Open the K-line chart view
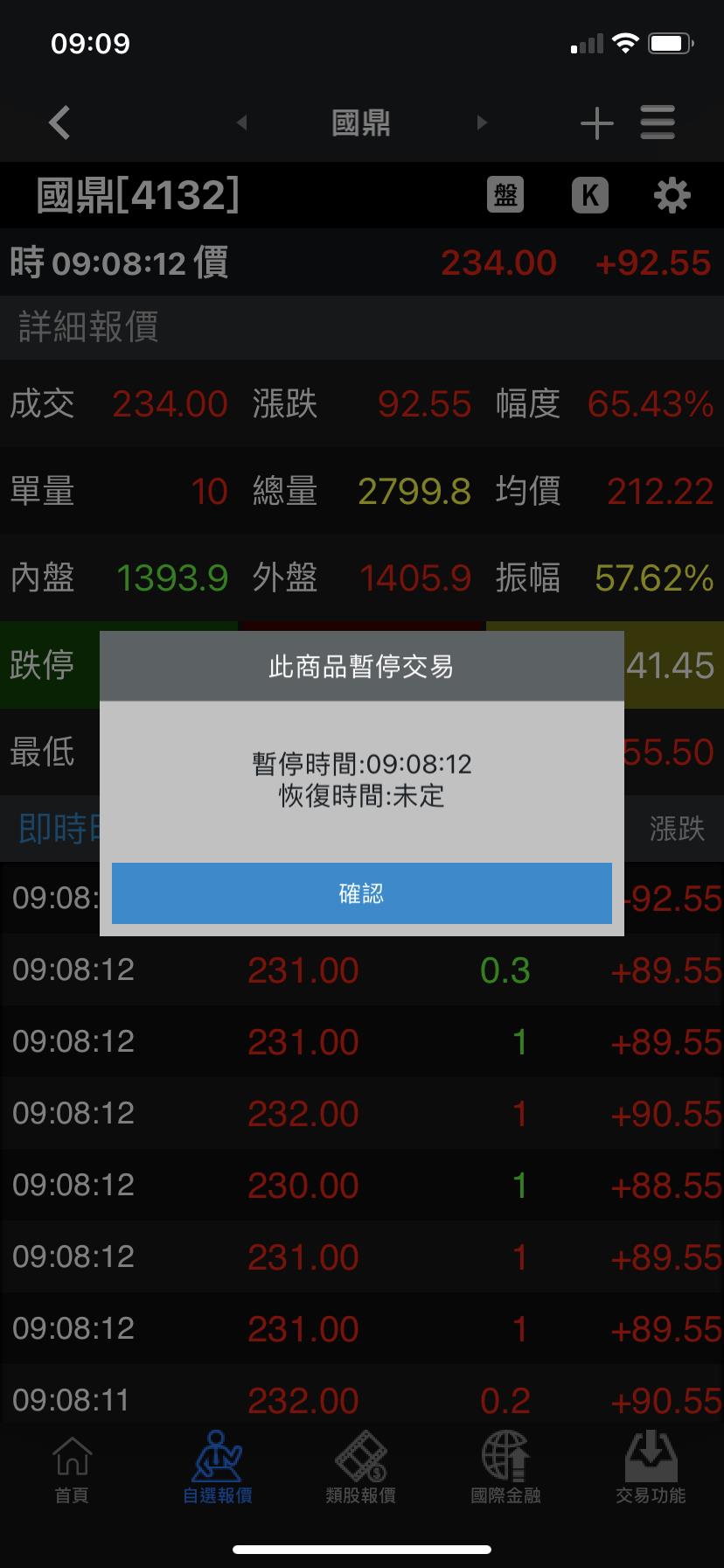 (589, 194)
